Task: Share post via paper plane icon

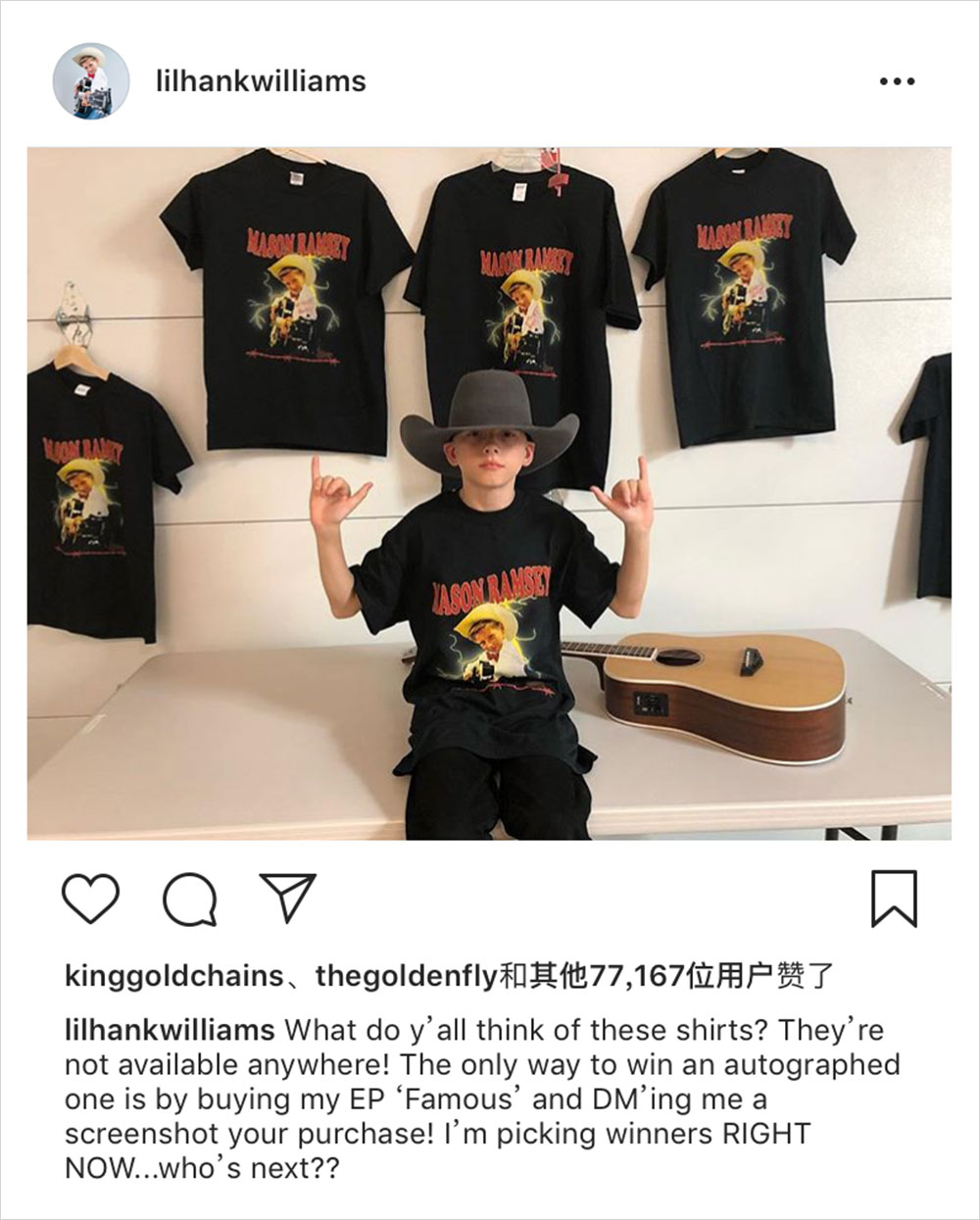Action: tap(287, 897)
